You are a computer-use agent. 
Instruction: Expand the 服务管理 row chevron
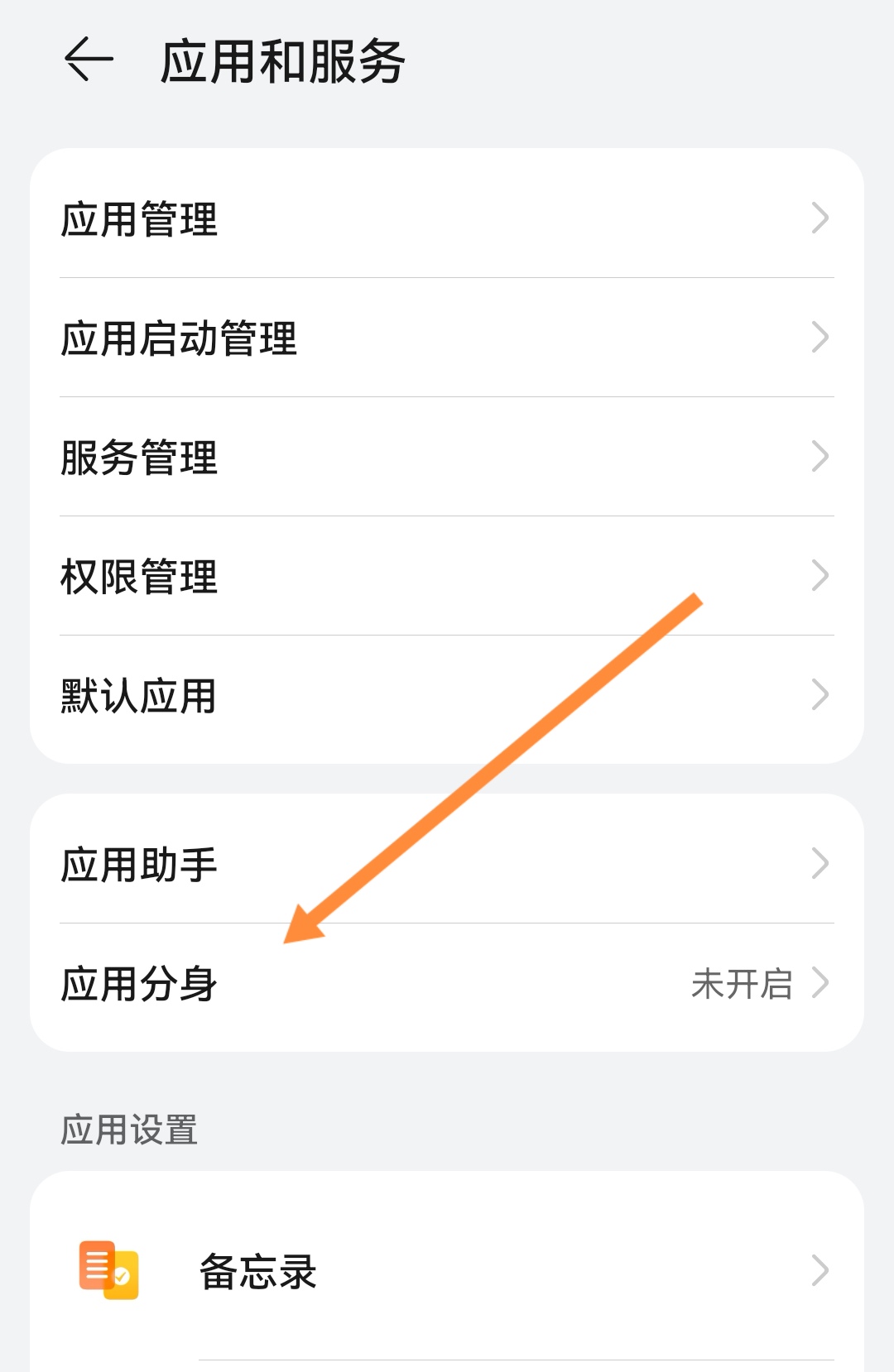click(x=820, y=456)
